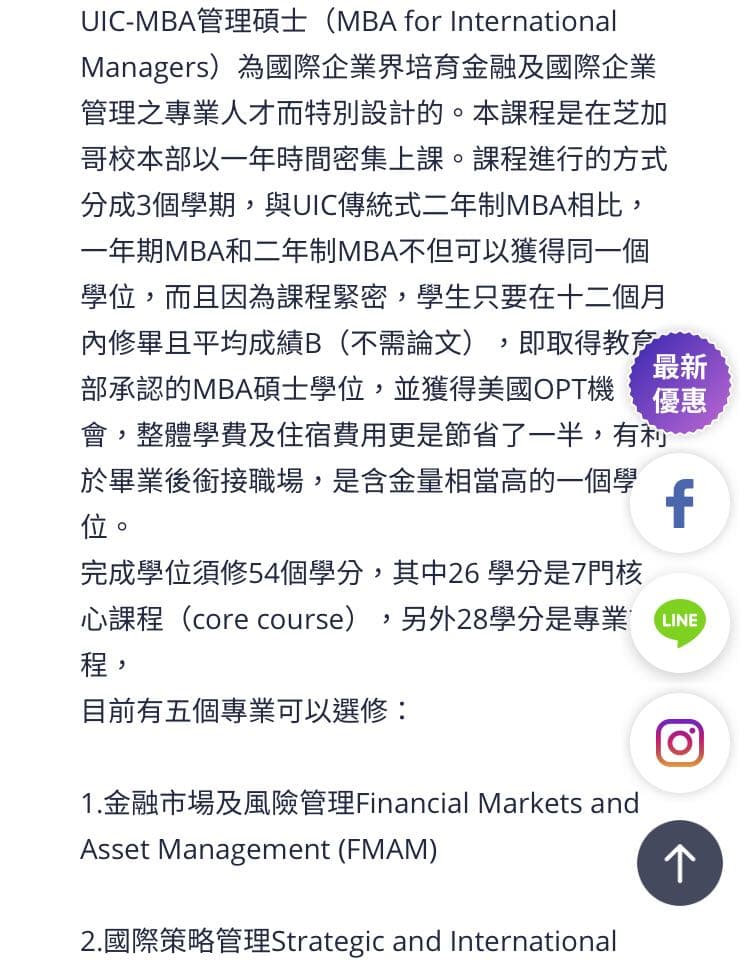Contact via the LINE button
Viewport: 750px width, 963px height.
click(x=680, y=622)
